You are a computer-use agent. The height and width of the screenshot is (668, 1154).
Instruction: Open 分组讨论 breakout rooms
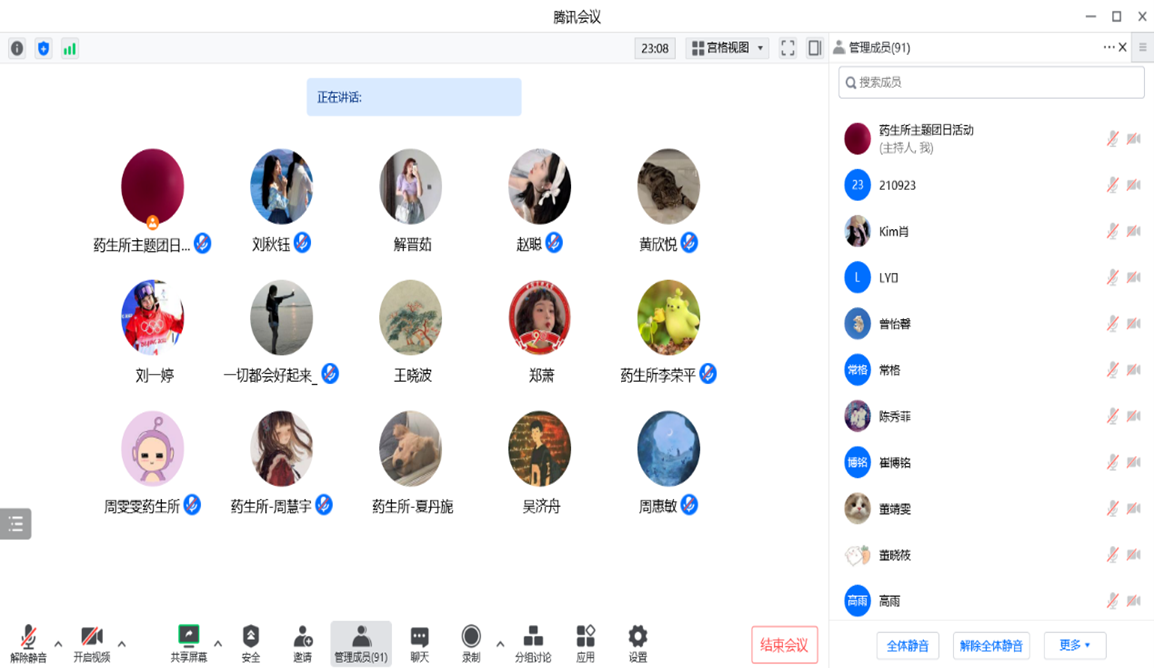pos(533,642)
